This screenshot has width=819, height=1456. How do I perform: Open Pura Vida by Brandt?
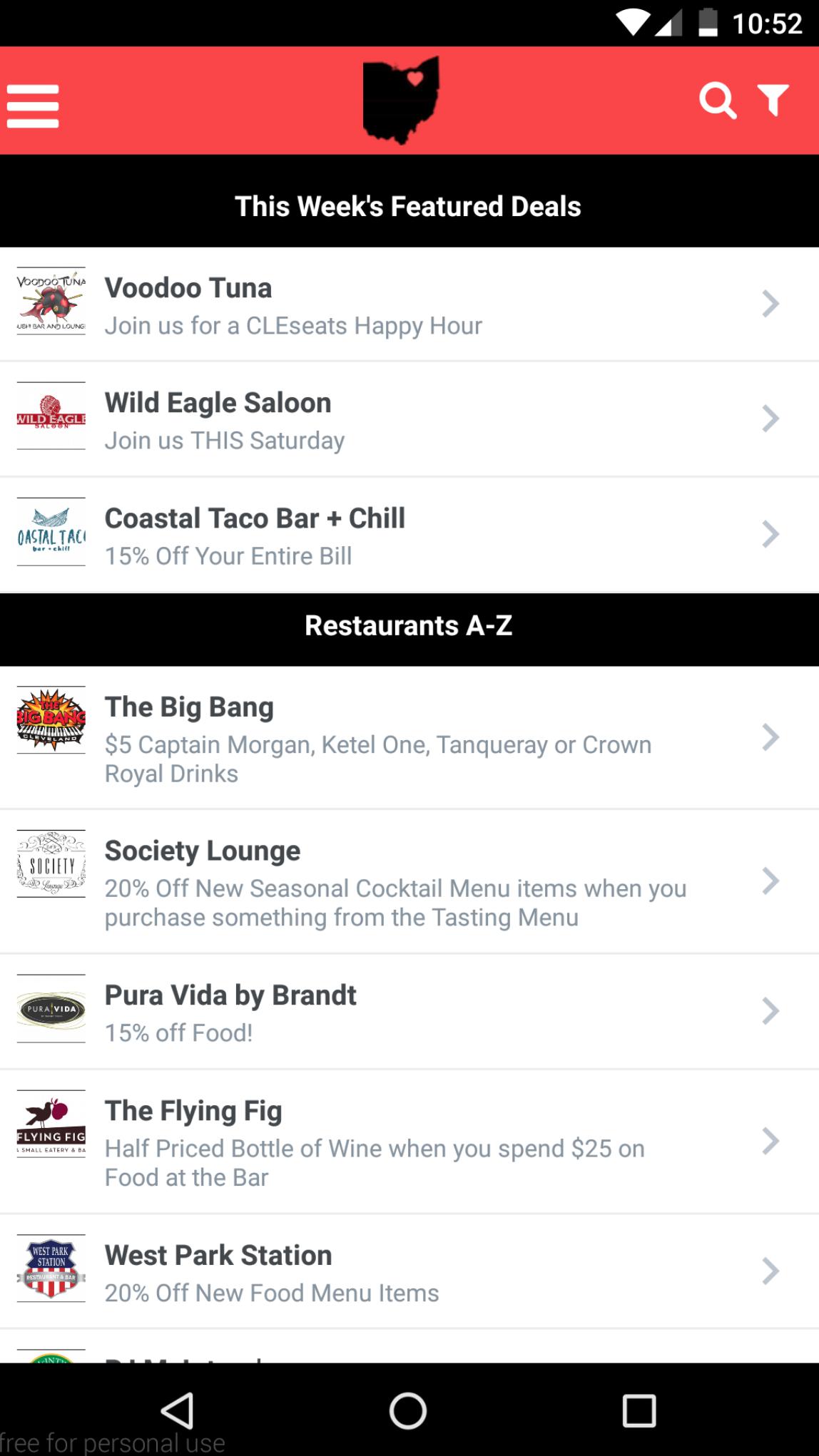pos(409,1012)
